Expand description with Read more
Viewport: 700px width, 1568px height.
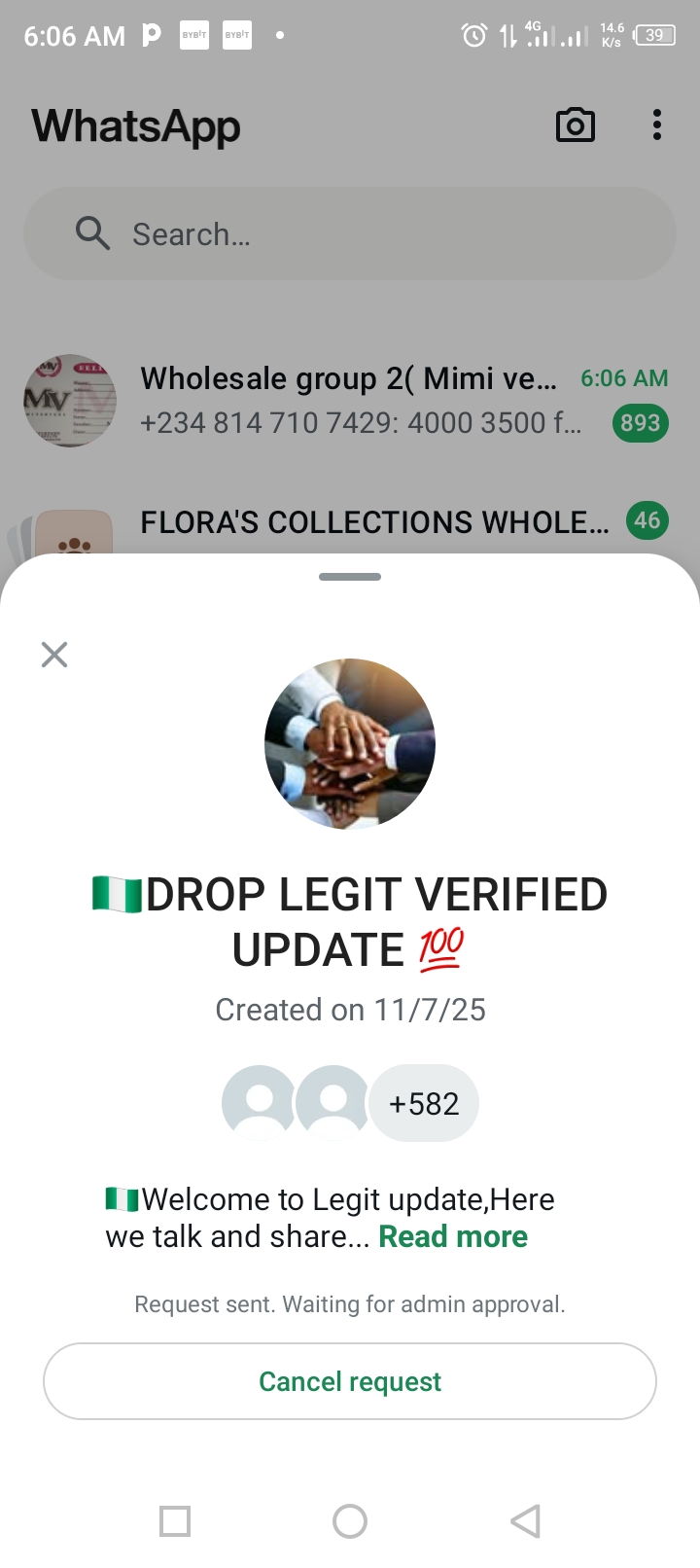click(x=453, y=1236)
